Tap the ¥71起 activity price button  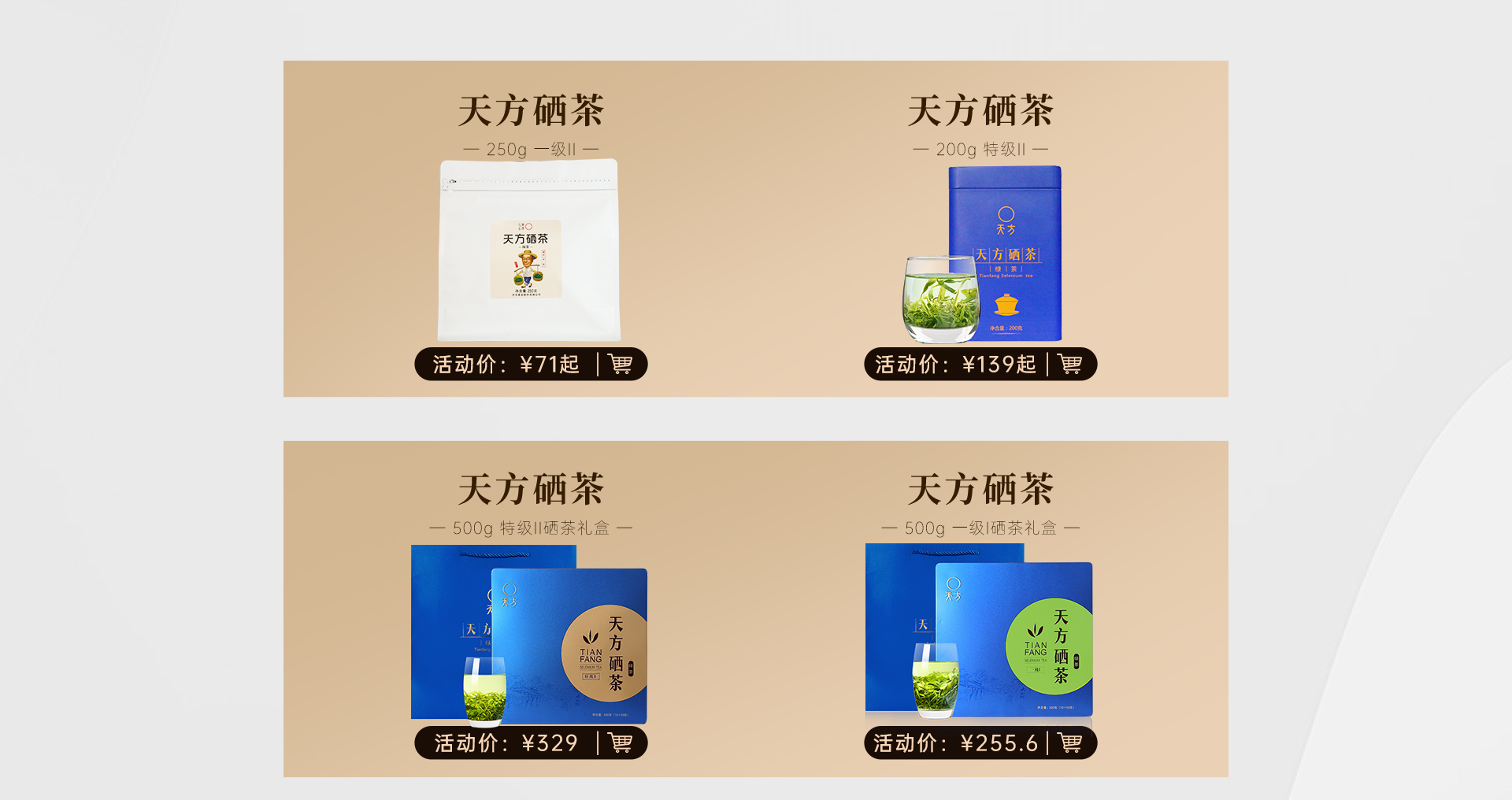tap(530, 364)
